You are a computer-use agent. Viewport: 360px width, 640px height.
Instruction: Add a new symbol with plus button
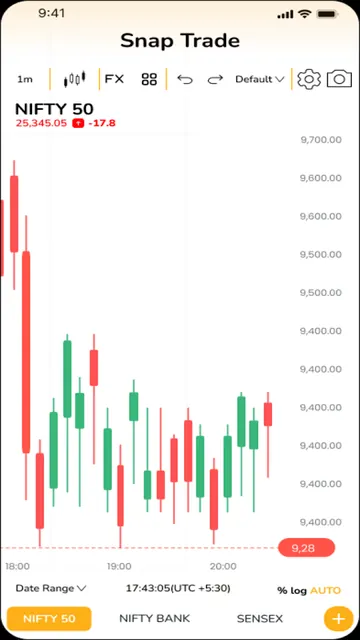point(338,619)
